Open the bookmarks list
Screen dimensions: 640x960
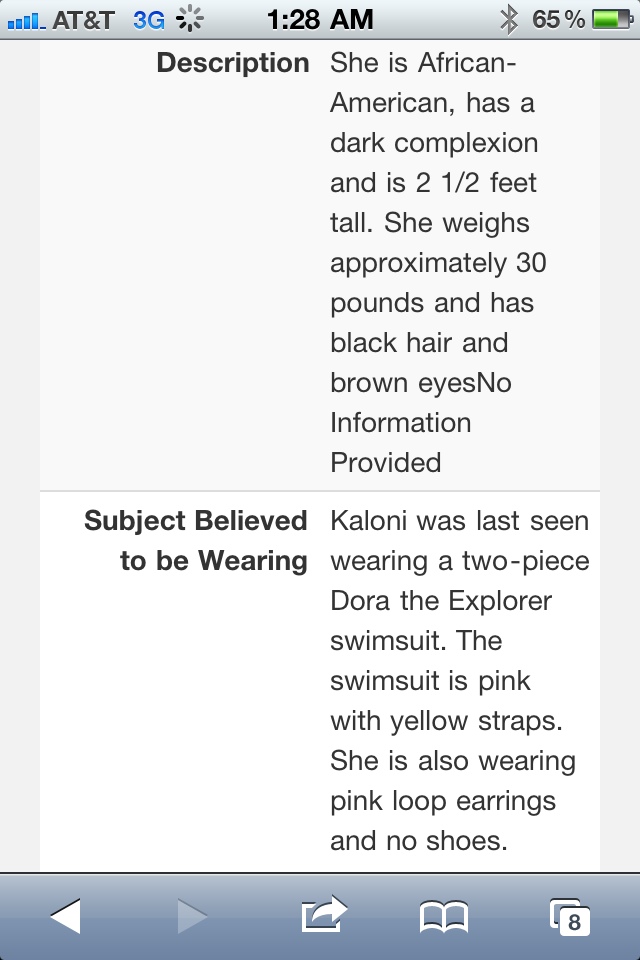[x=443, y=915]
